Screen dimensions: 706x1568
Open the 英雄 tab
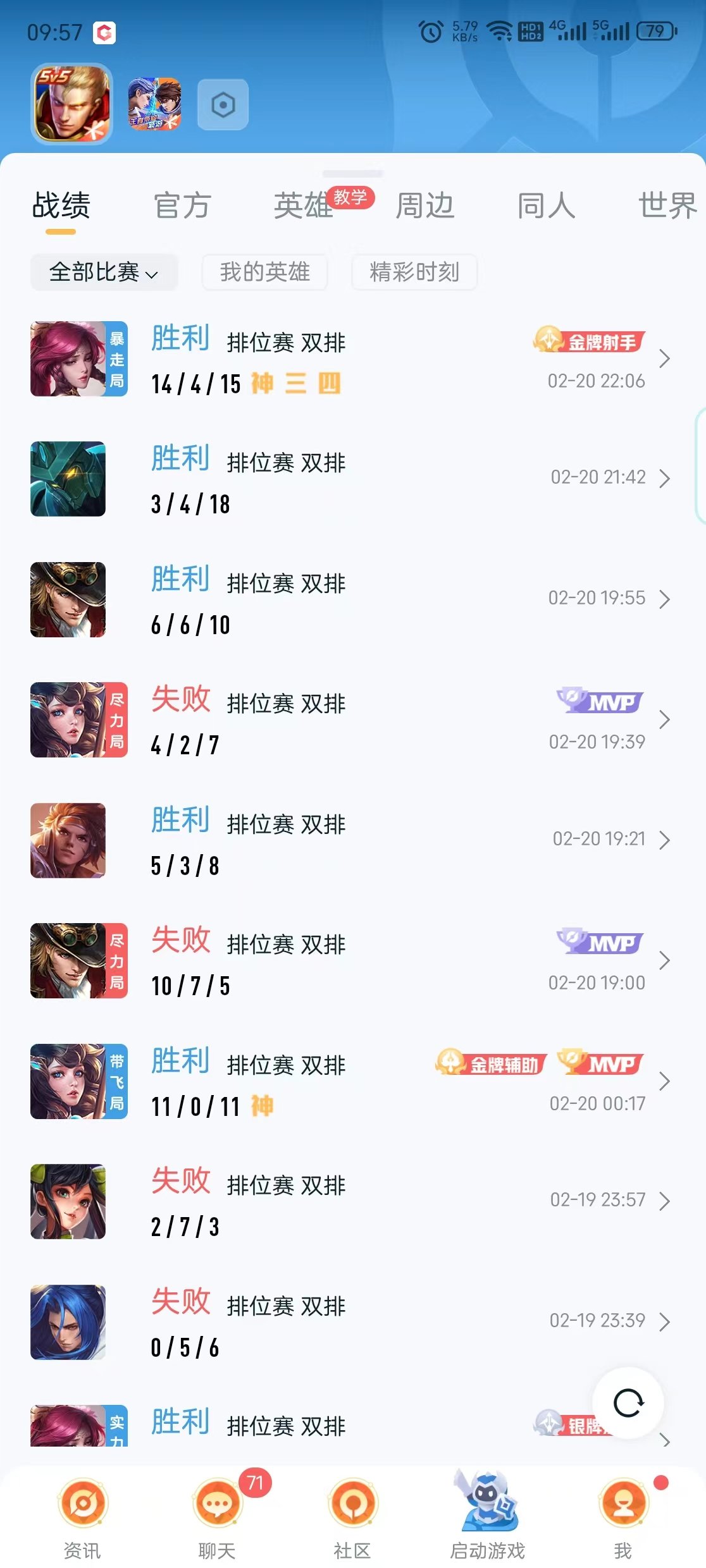(304, 206)
